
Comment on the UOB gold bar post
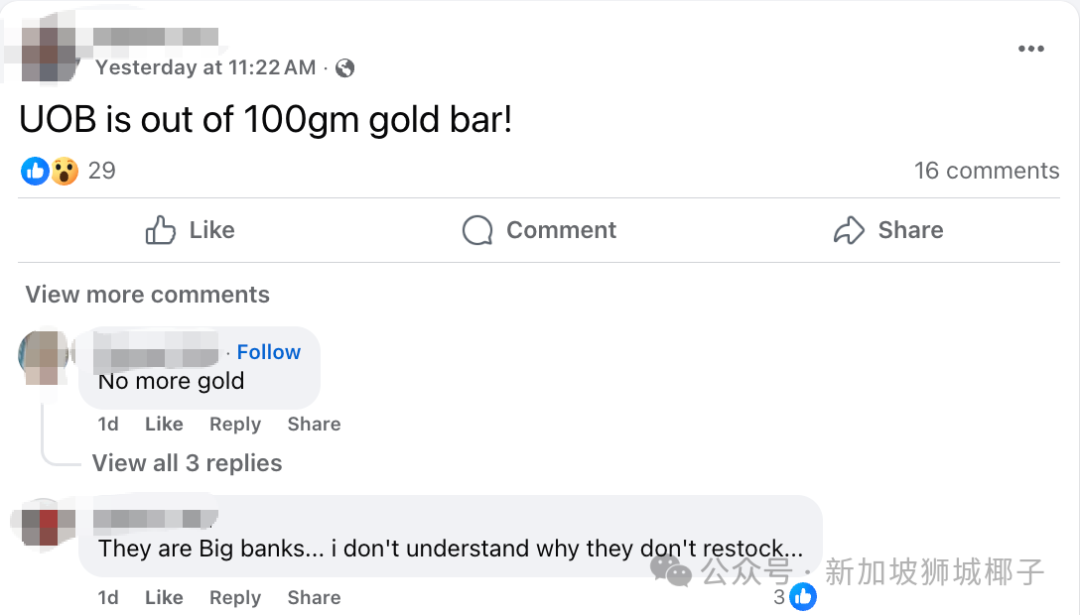click(x=539, y=230)
